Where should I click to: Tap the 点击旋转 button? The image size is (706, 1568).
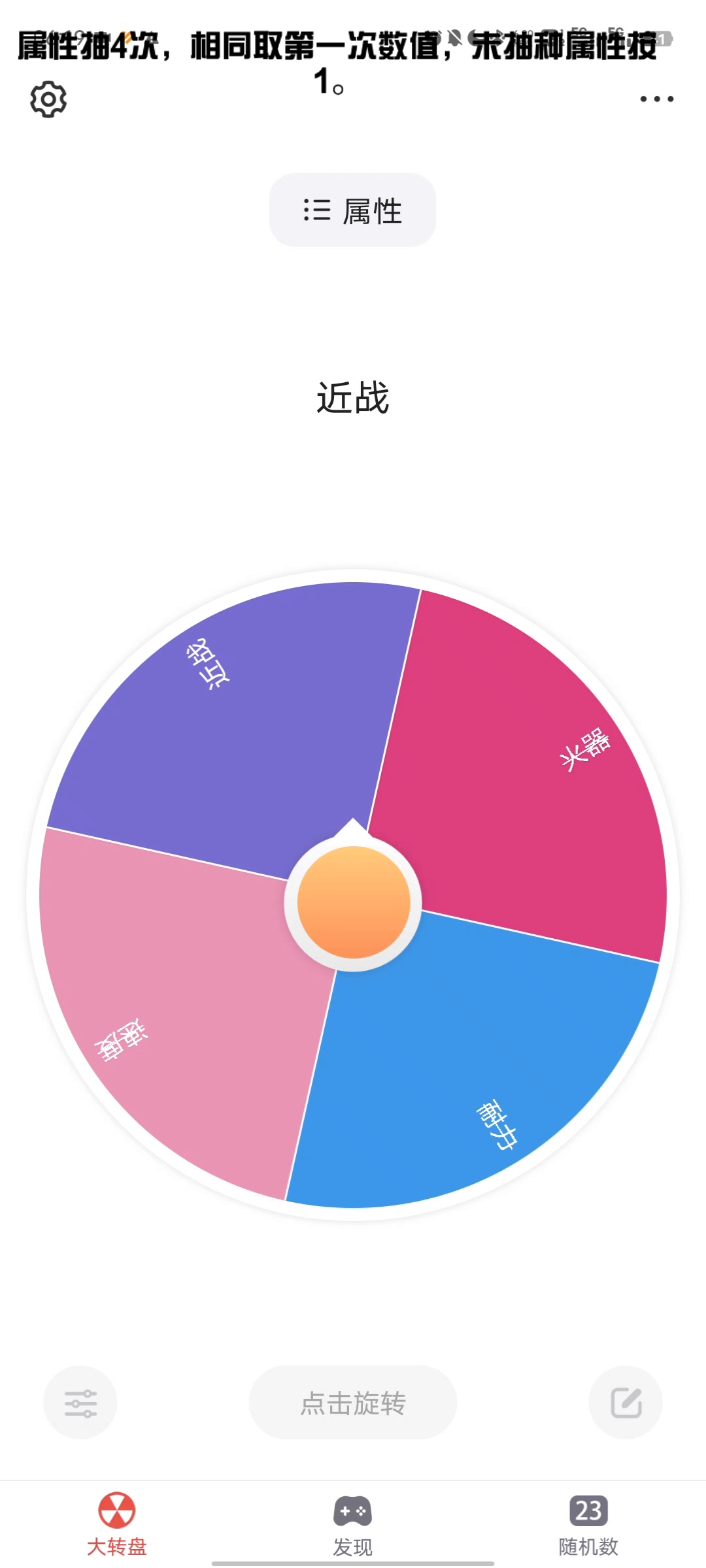click(x=353, y=1402)
